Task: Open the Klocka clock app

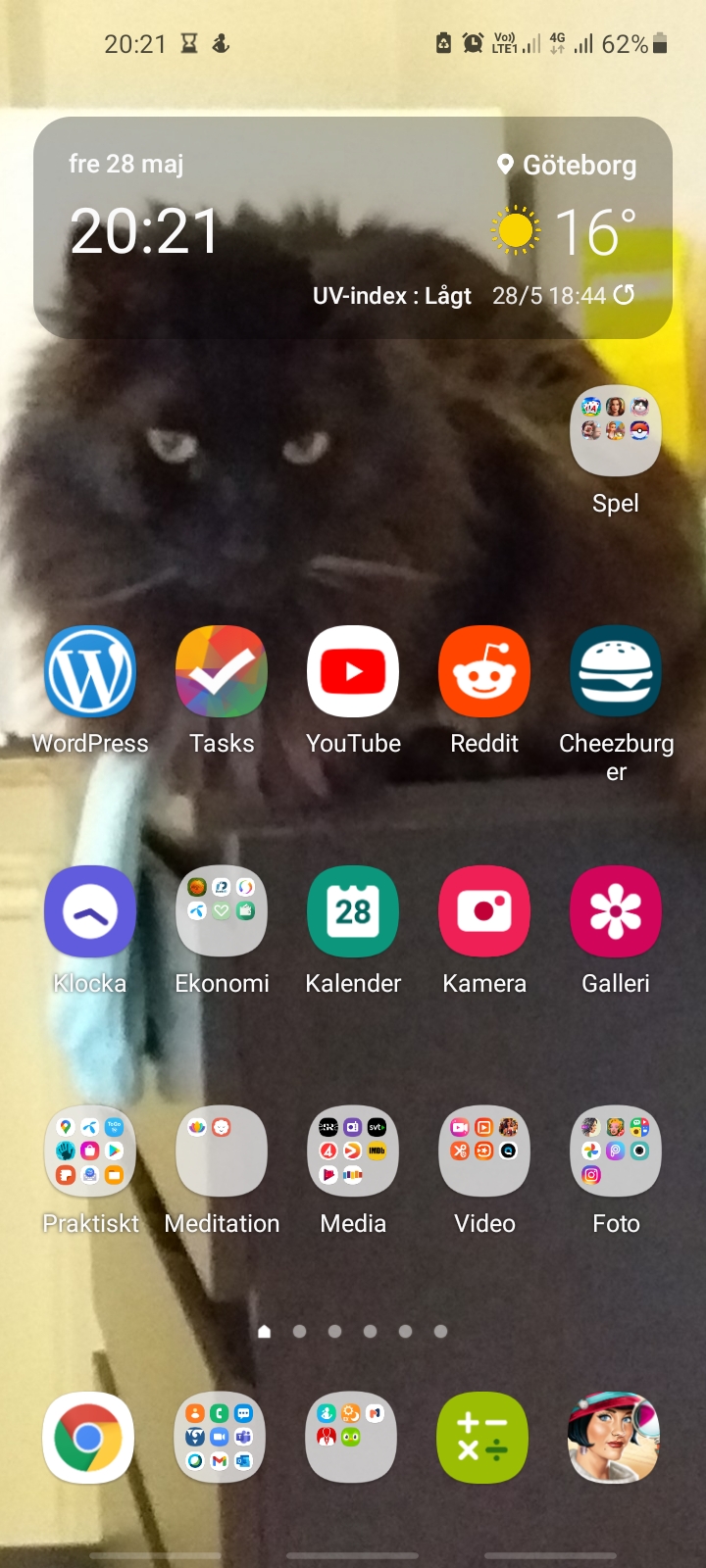Action: point(90,912)
